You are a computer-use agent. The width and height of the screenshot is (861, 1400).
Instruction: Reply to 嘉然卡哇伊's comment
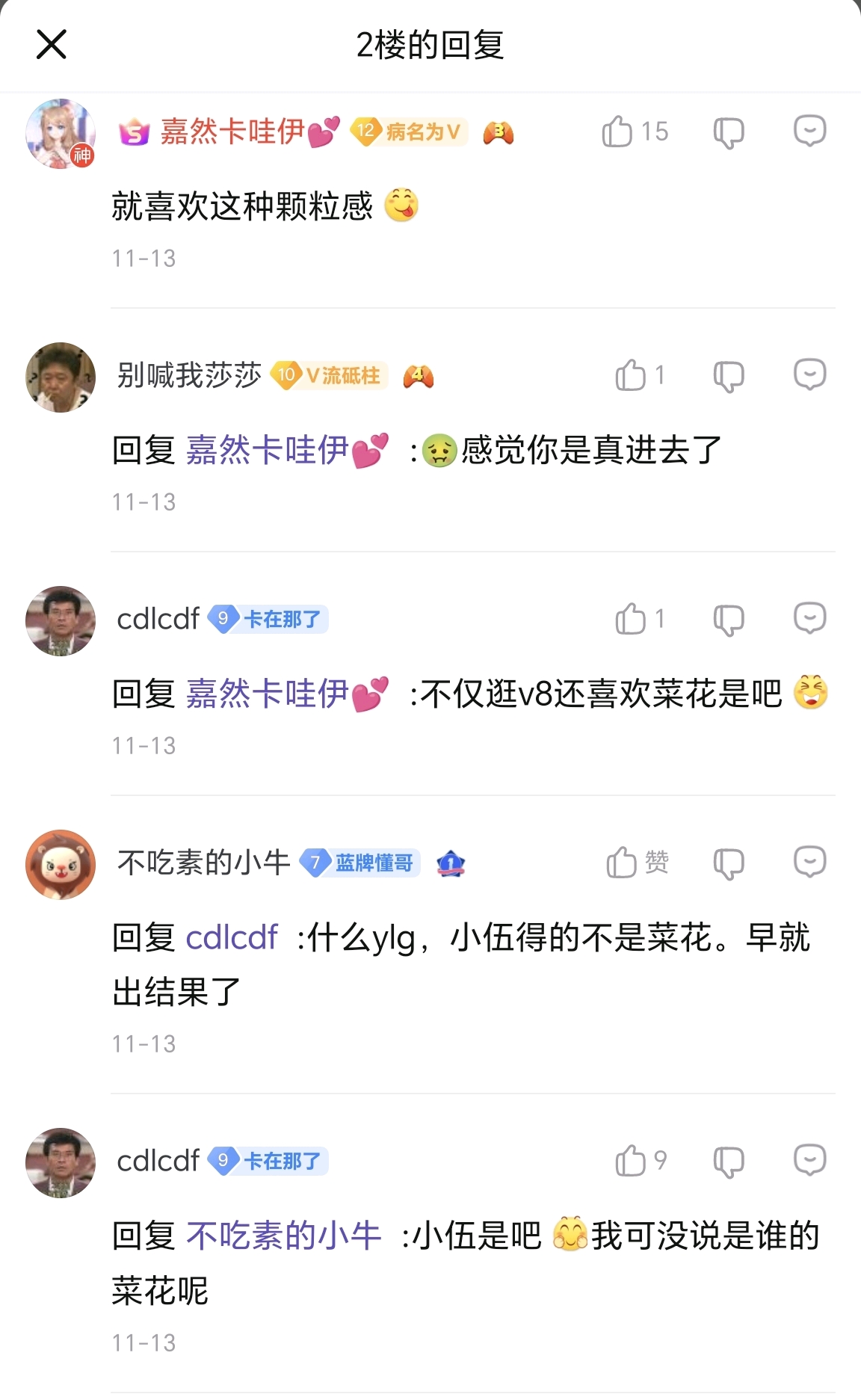pyautogui.click(x=809, y=131)
